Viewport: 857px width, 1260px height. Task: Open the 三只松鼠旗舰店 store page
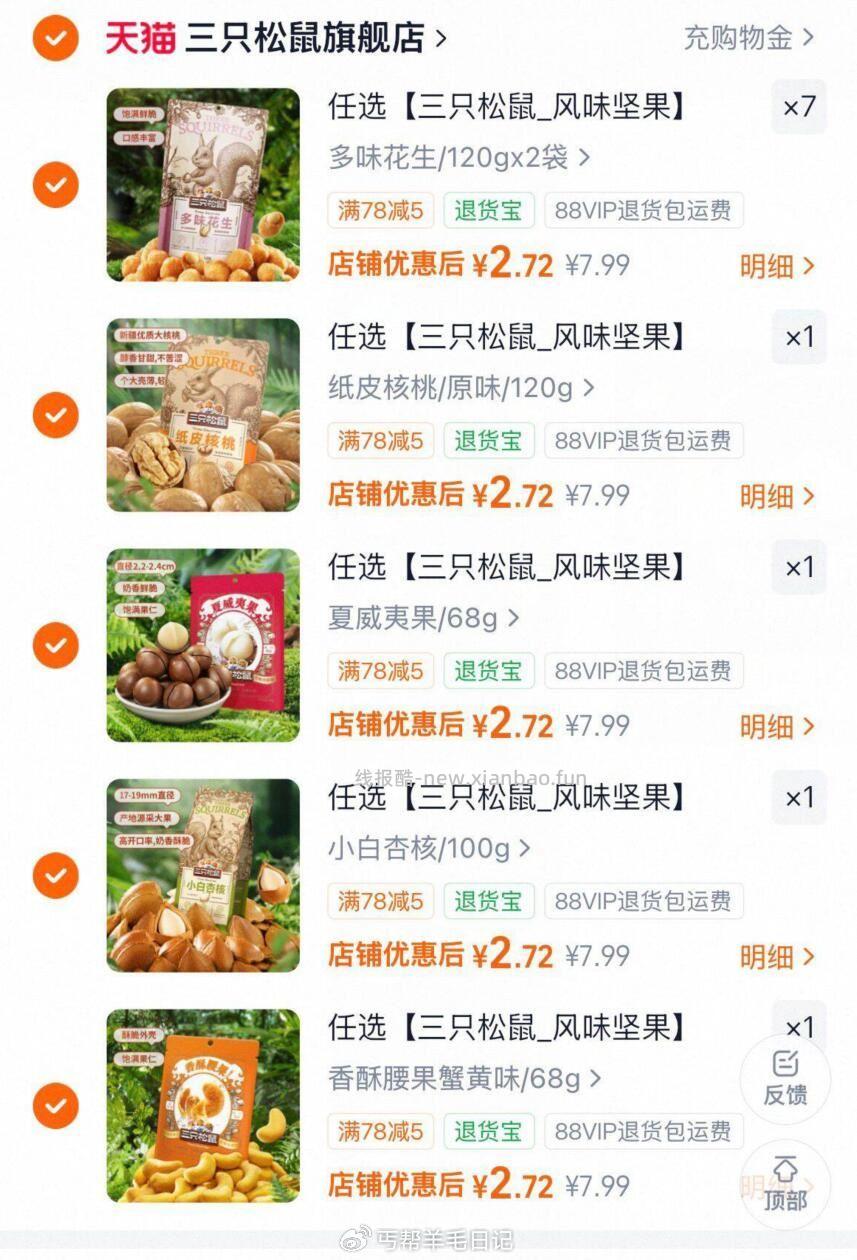coord(305,35)
